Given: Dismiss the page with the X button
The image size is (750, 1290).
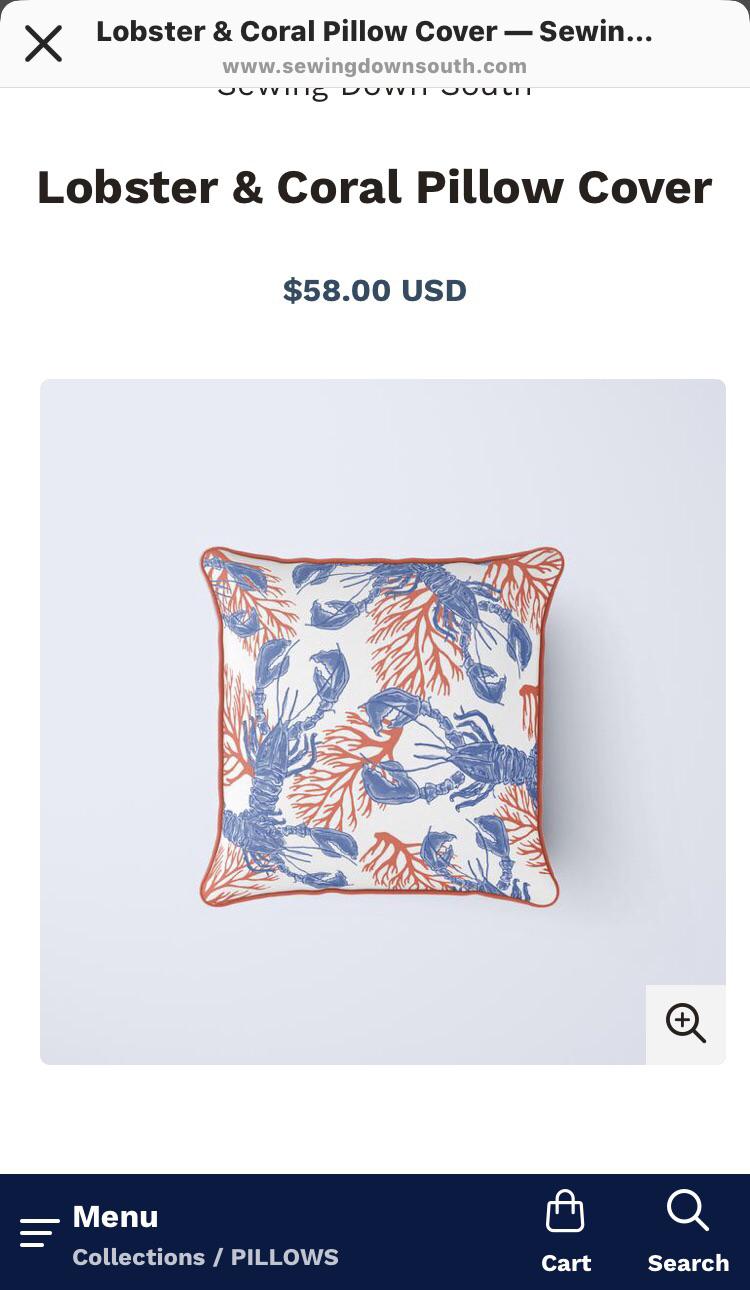Looking at the screenshot, I should pyautogui.click(x=44, y=43).
